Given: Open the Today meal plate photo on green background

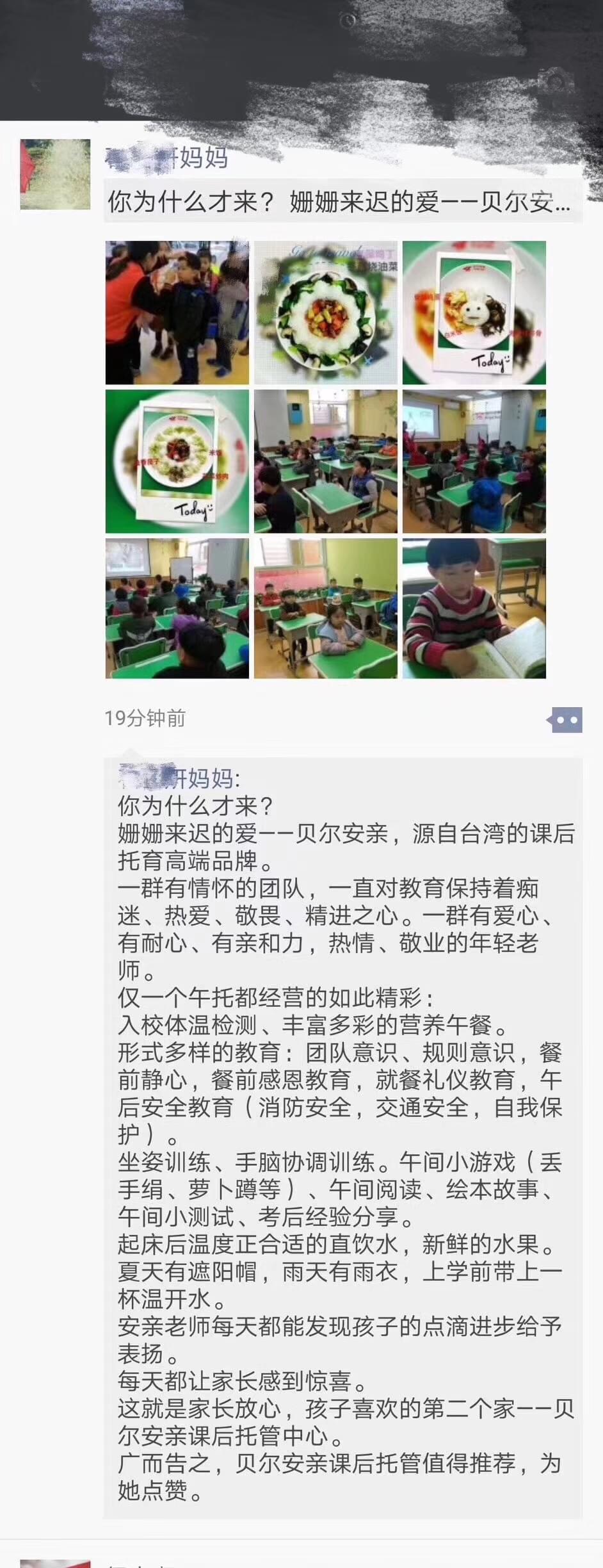Looking at the screenshot, I should tap(177, 461).
